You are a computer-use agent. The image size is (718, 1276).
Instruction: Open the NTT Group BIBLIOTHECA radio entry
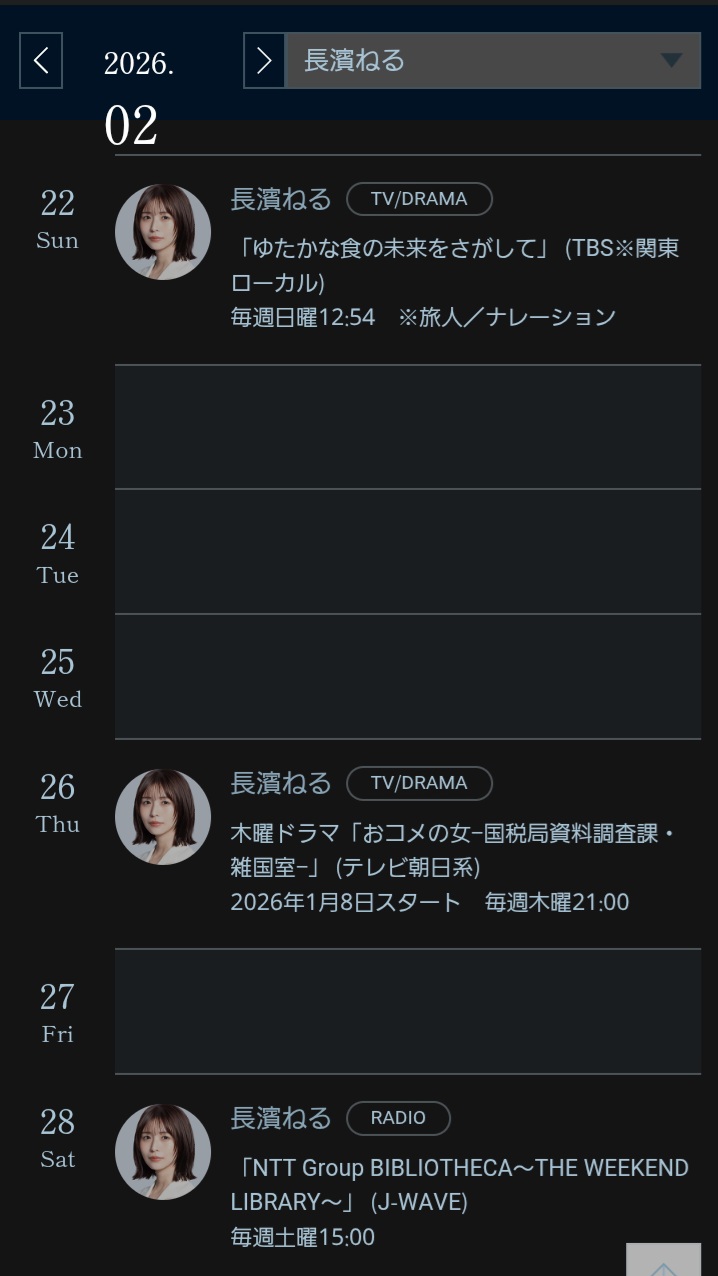(459, 1184)
